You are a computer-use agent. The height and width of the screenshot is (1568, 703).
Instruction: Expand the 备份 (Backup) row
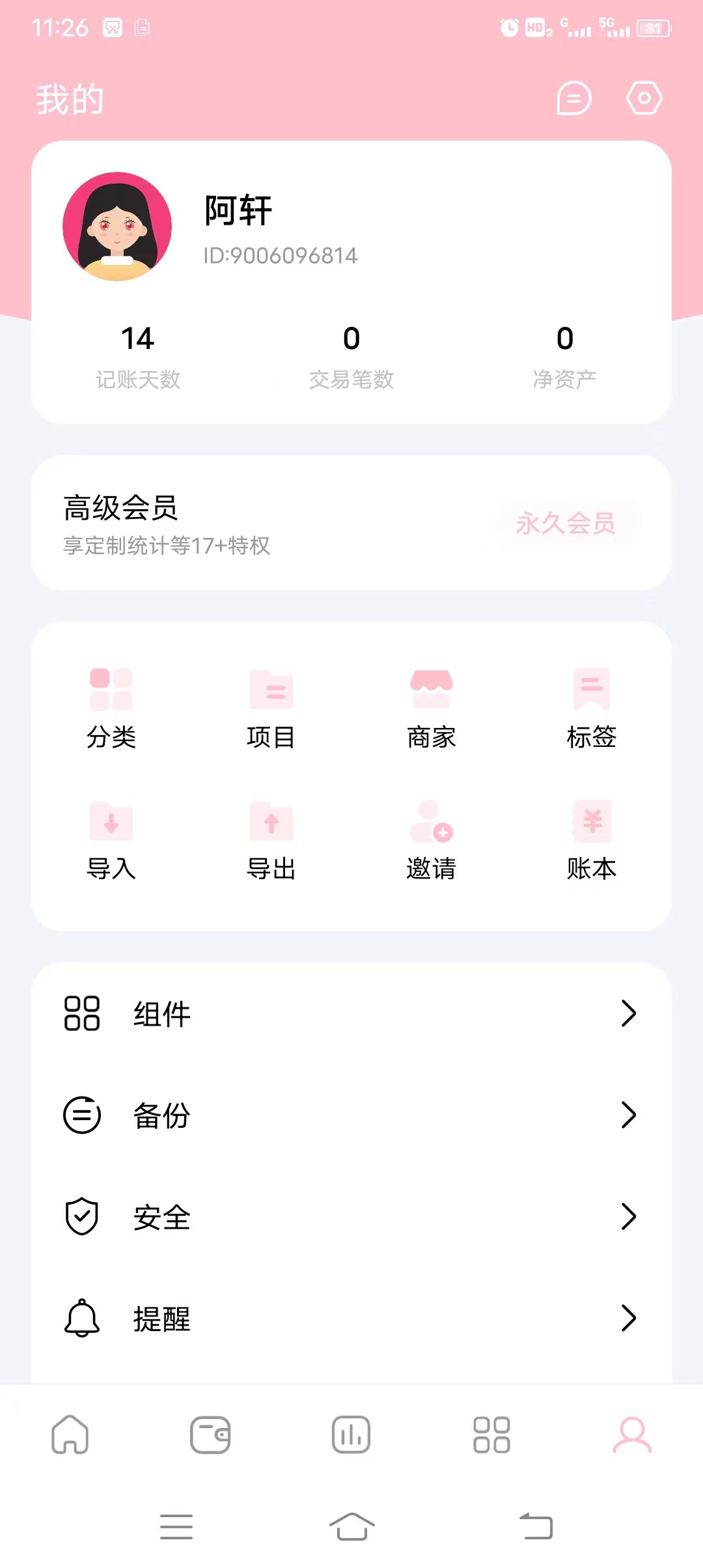tap(351, 1115)
